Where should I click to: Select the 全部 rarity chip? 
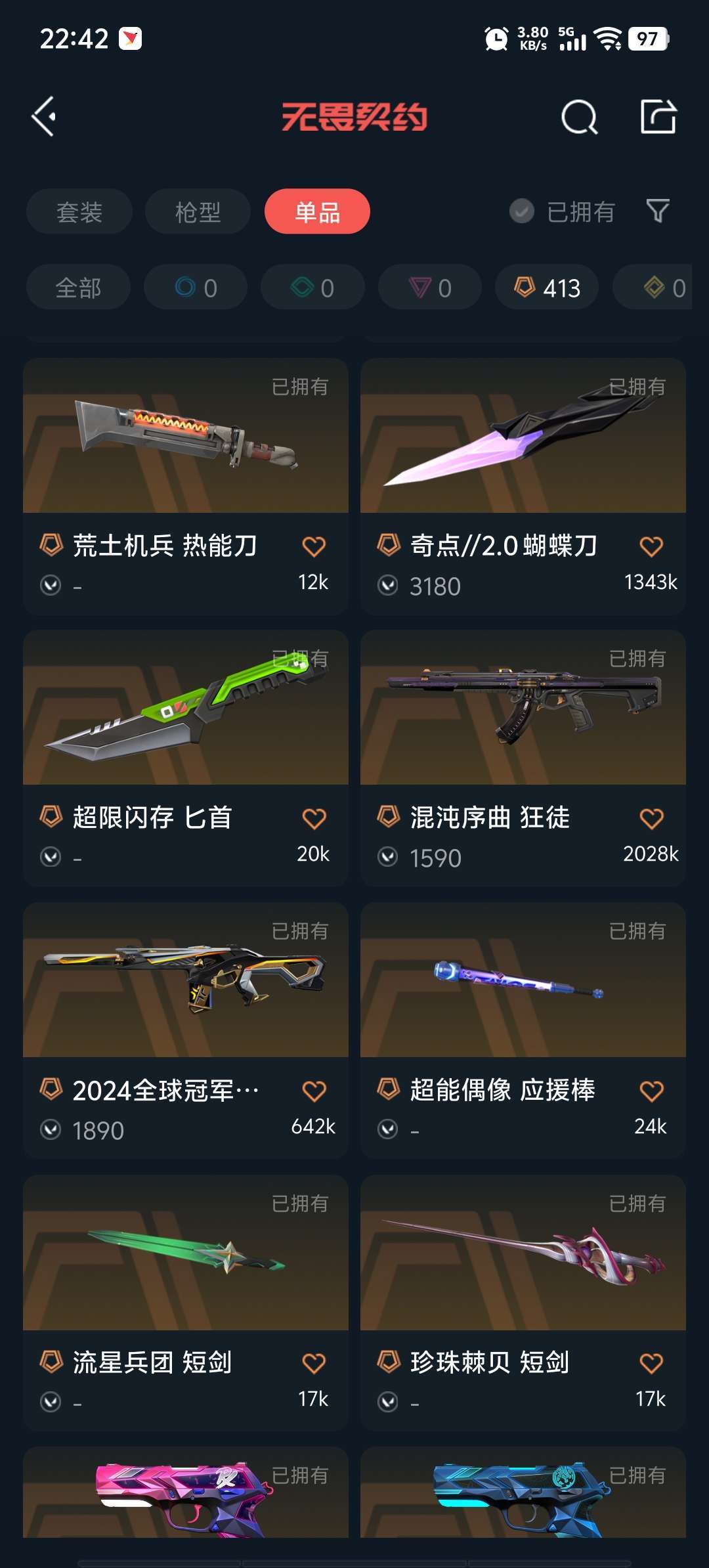(78, 288)
